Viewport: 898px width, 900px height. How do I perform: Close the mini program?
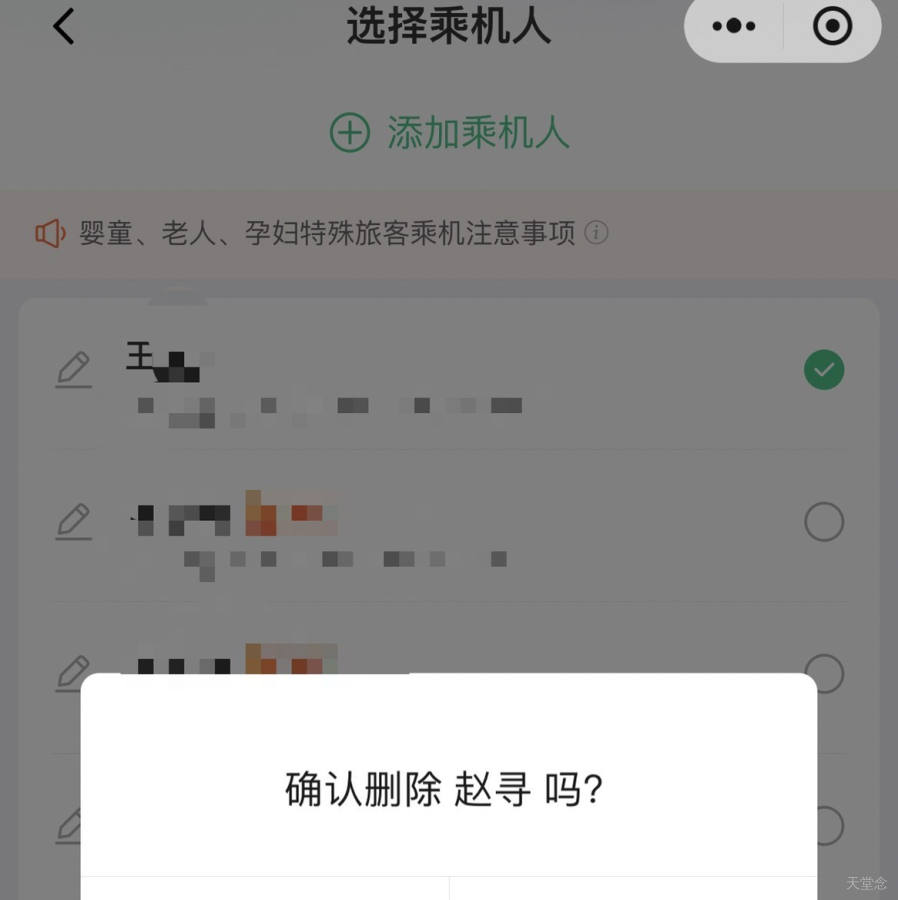pos(832,27)
